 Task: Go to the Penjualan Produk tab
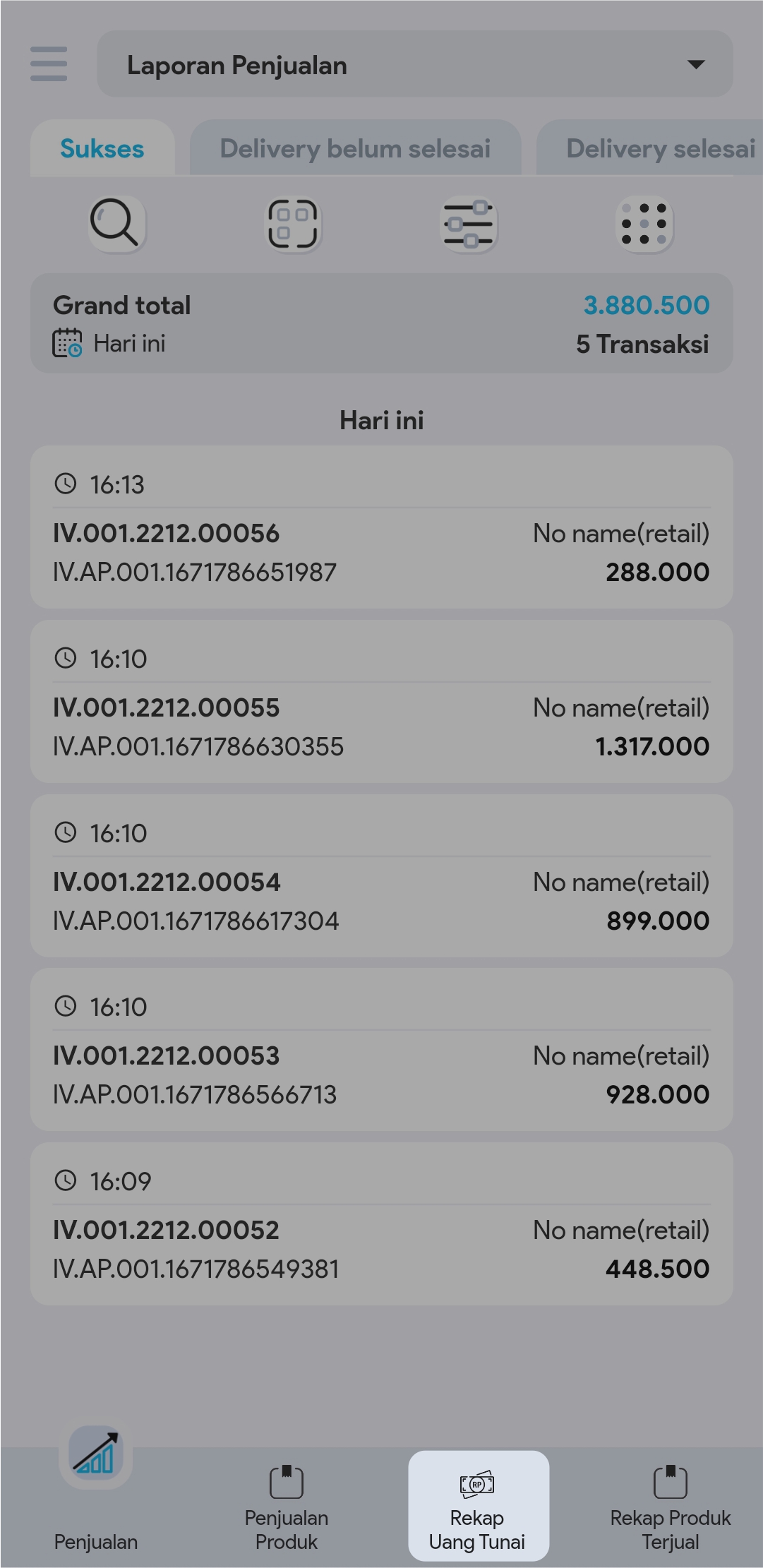(287, 1507)
